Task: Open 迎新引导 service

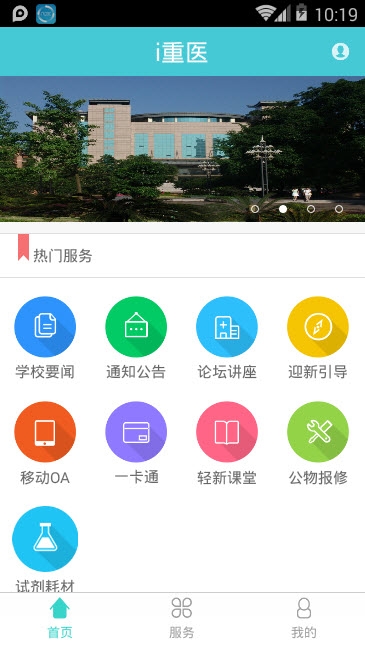Action: 318,338
